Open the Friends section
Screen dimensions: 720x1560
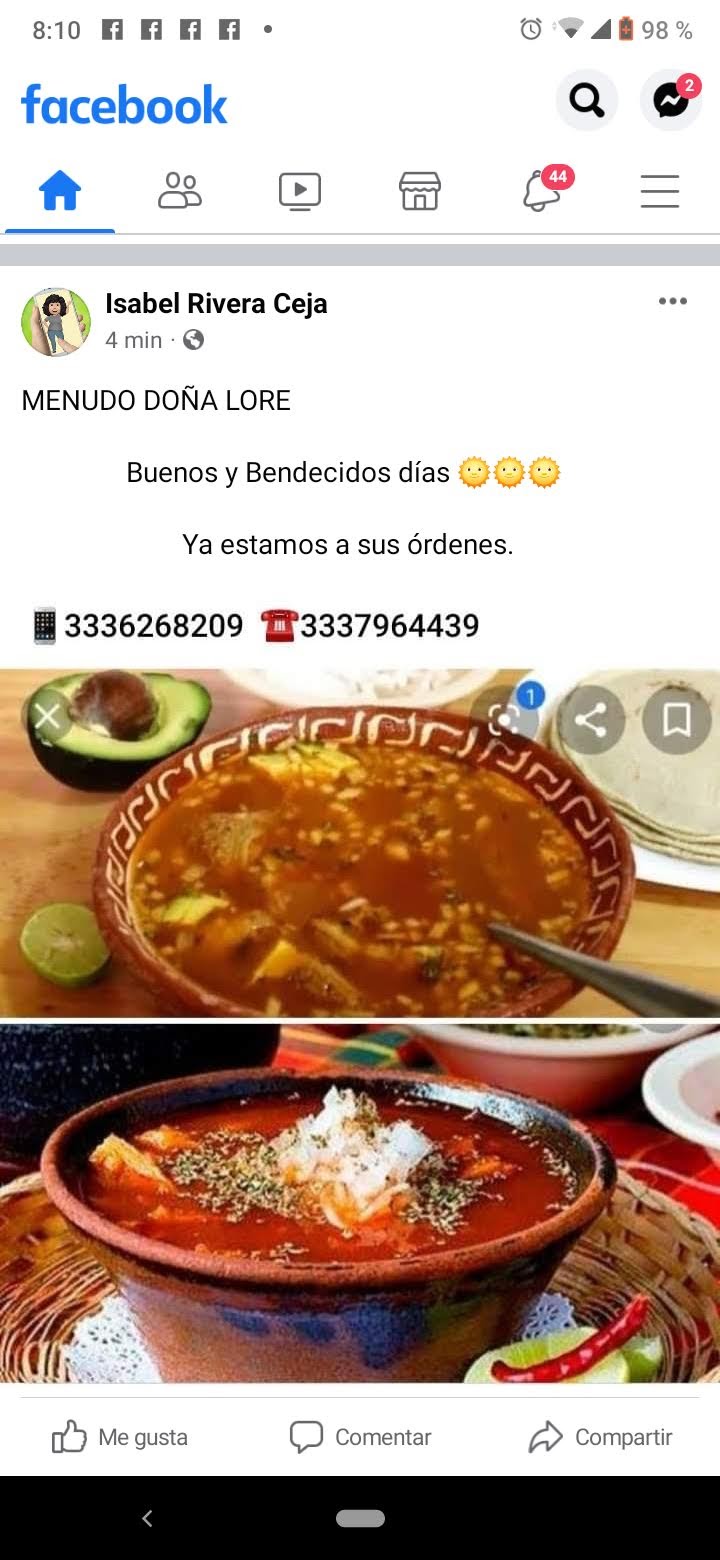tap(179, 190)
